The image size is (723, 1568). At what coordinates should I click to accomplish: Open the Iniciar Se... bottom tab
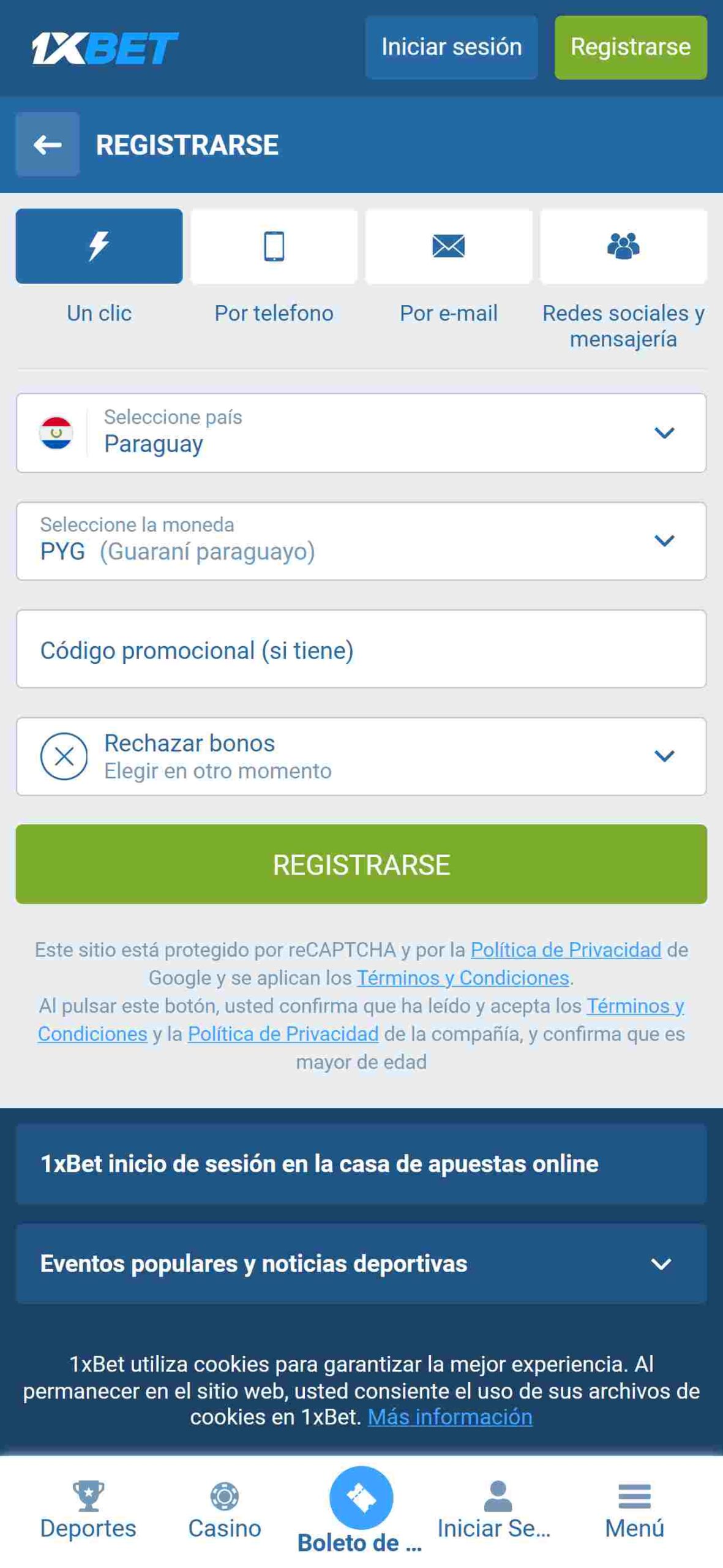click(495, 1510)
